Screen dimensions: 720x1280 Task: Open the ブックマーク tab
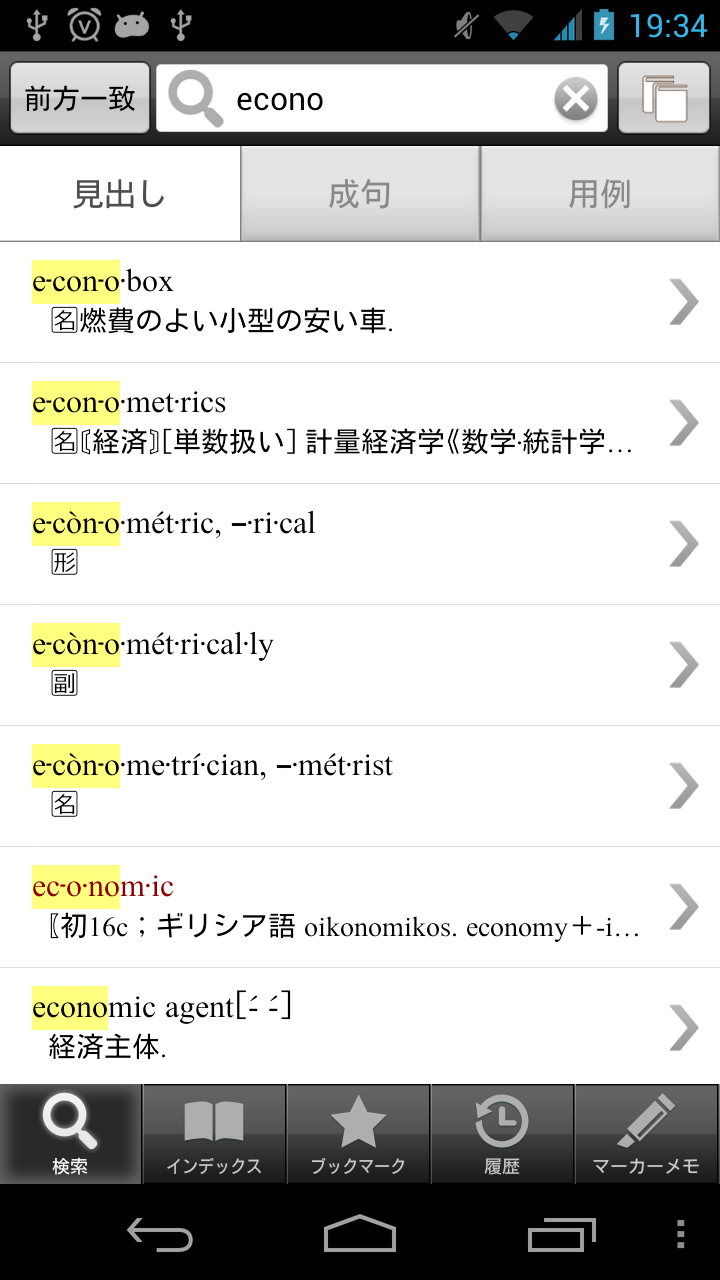pyautogui.click(x=358, y=1134)
